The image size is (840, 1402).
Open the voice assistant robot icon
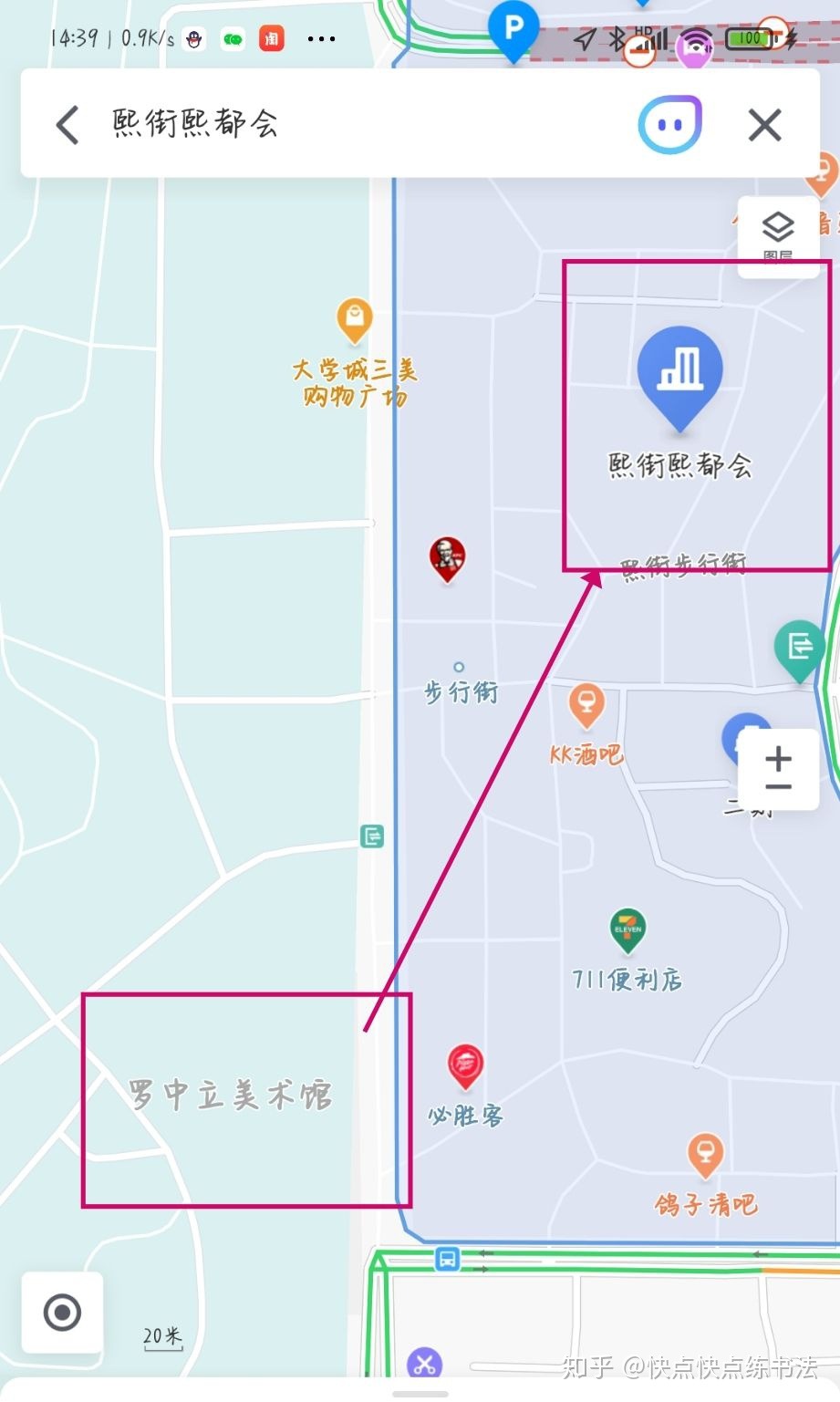tap(669, 125)
